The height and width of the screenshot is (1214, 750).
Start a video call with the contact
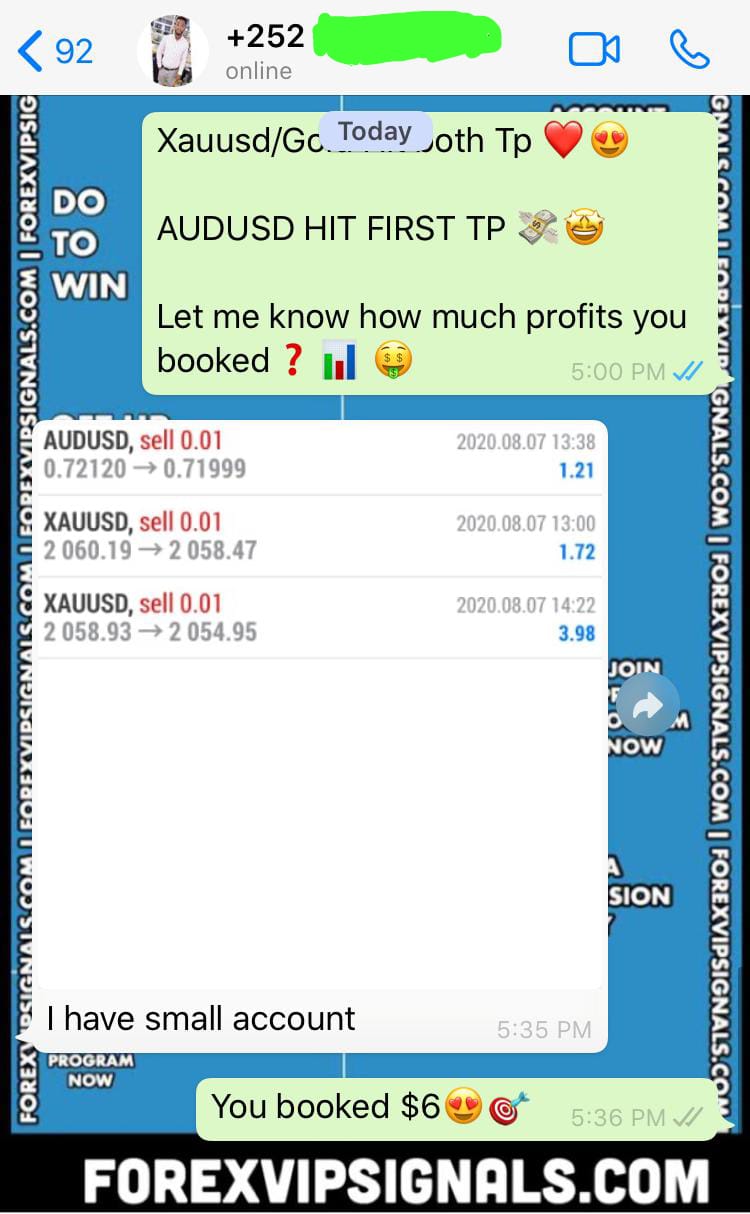pos(594,49)
